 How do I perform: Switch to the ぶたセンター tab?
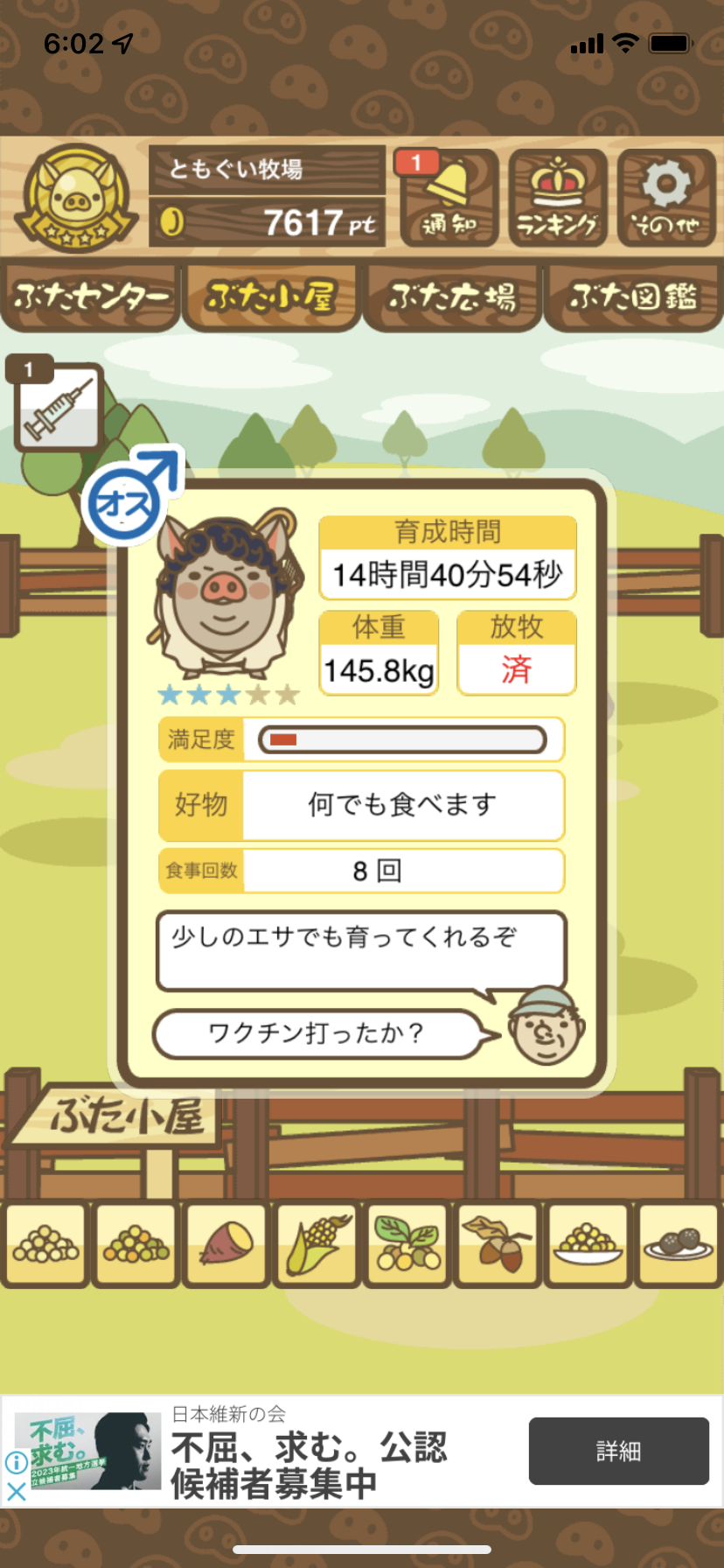90,297
